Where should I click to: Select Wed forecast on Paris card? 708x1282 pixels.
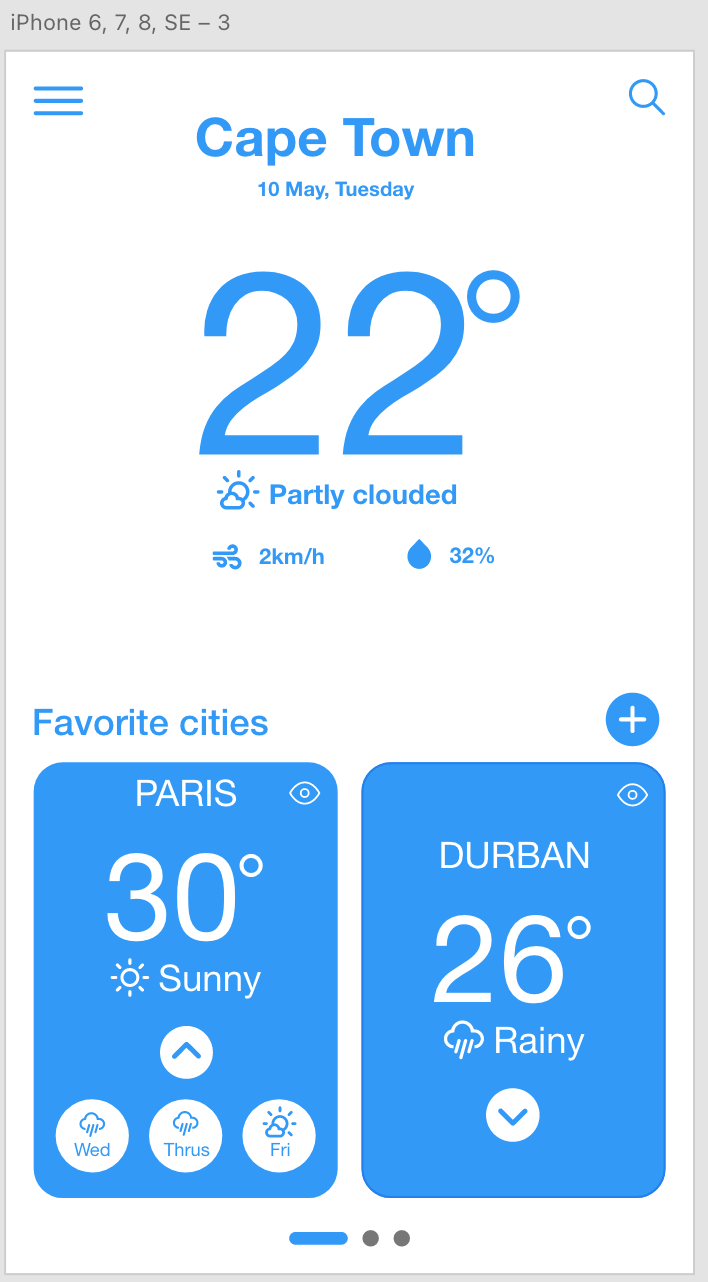click(x=92, y=1135)
